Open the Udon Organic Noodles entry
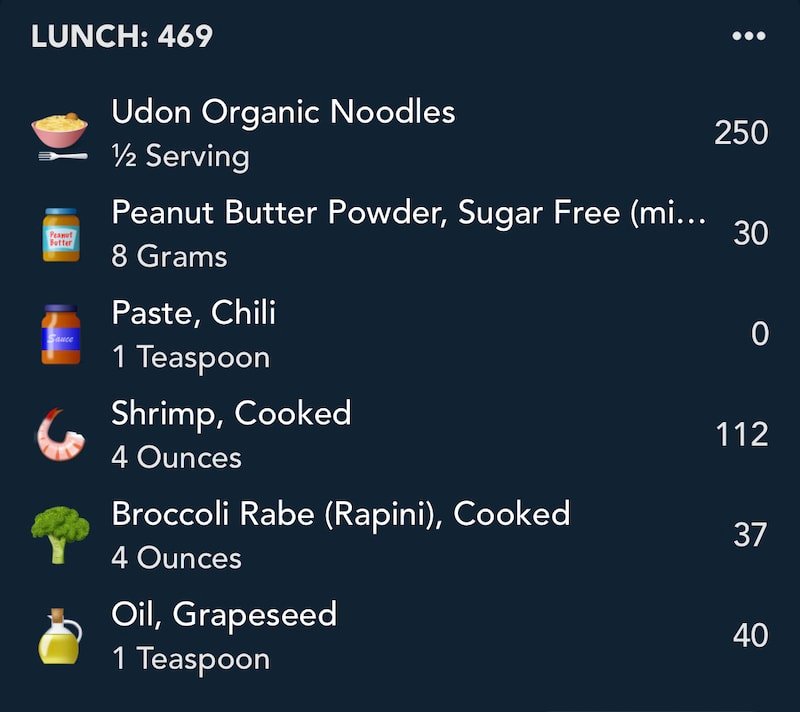The height and width of the screenshot is (712, 800). (283, 132)
